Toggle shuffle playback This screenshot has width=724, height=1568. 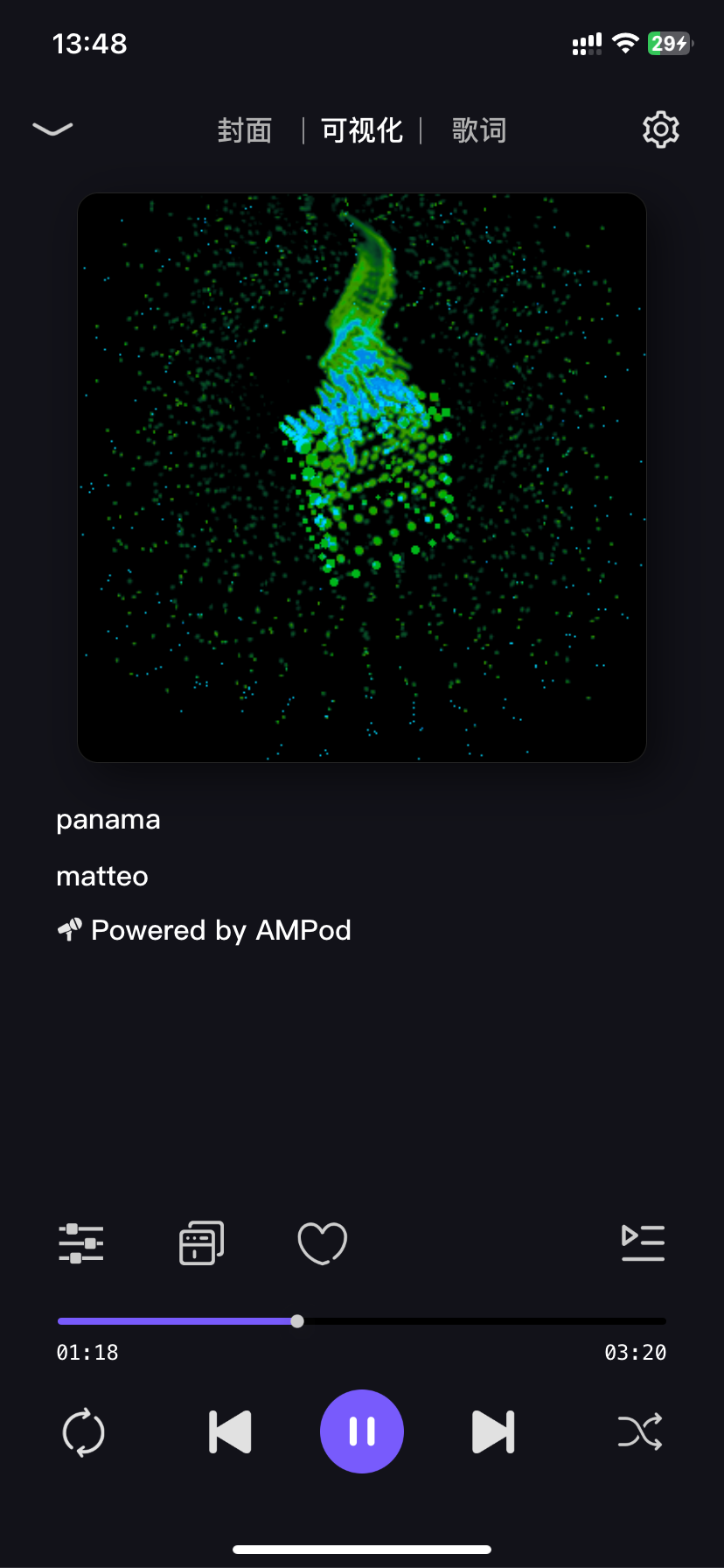(x=640, y=1432)
